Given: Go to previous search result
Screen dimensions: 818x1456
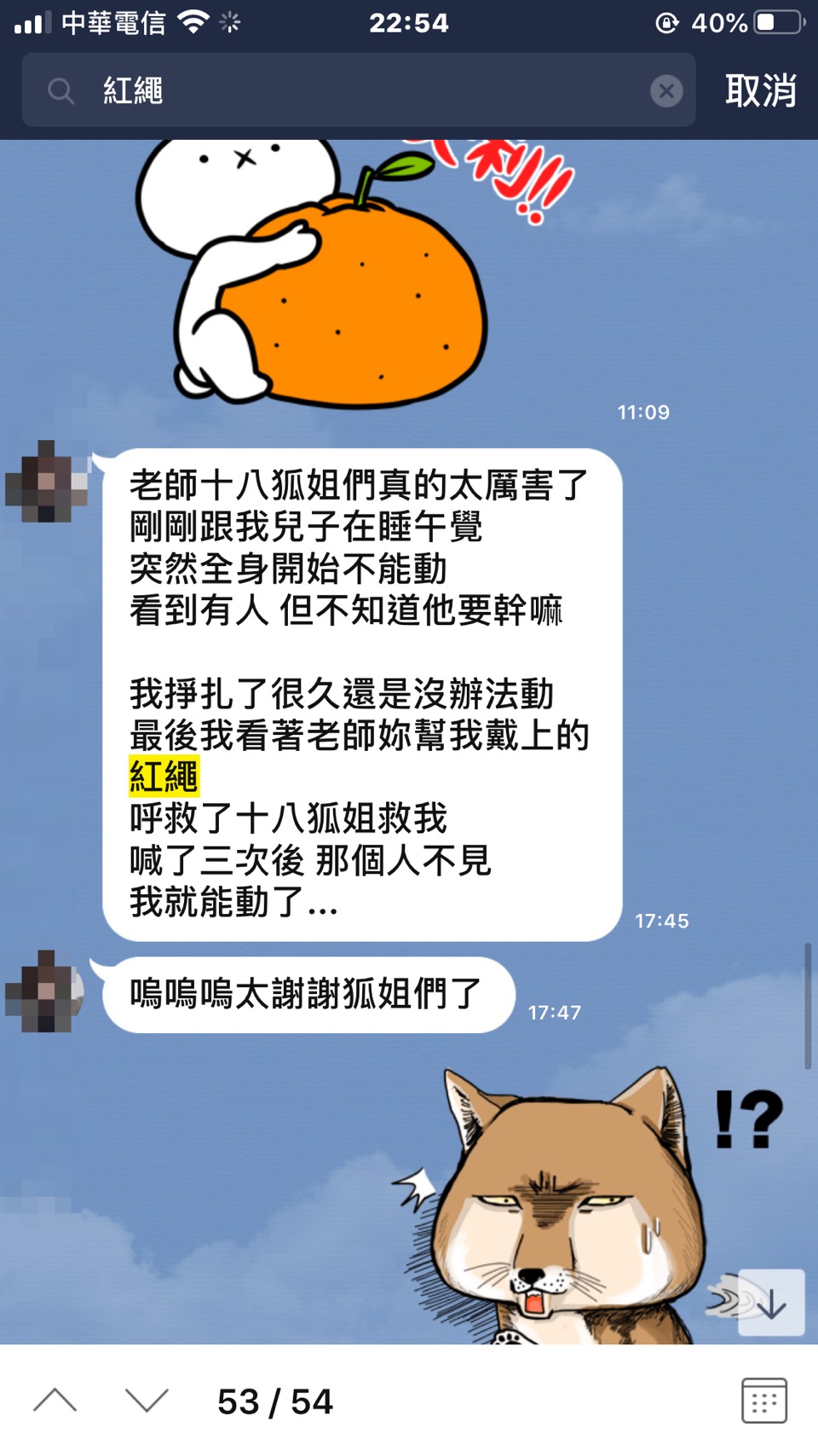Looking at the screenshot, I should click(x=55, y=1400).
